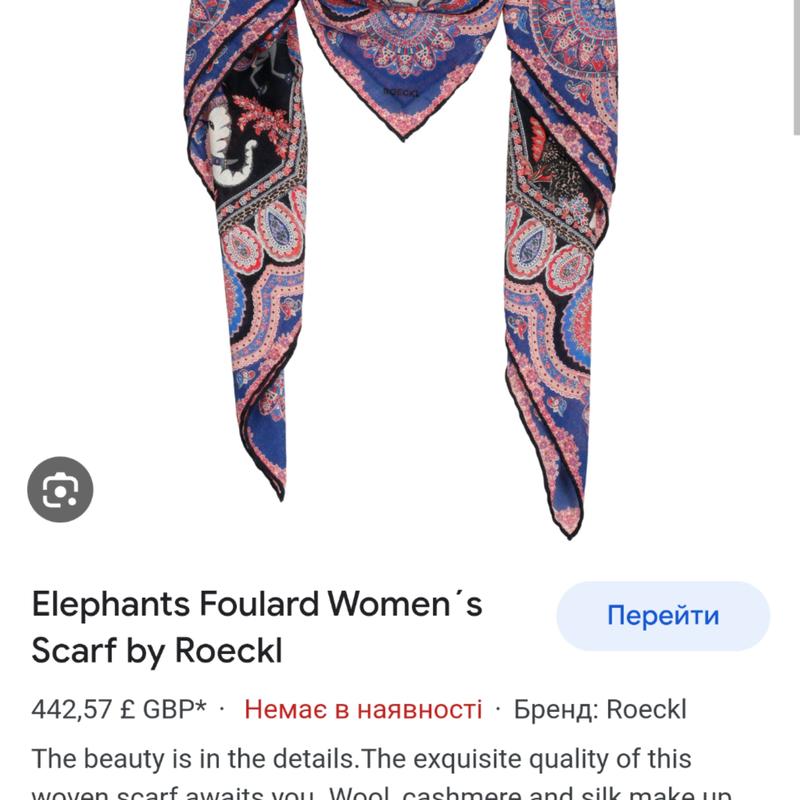This screenshot has height=800, width=800.
Task: Open the Roeckl scarf product image
Action: pyautogui.click(x=400, y=250)
